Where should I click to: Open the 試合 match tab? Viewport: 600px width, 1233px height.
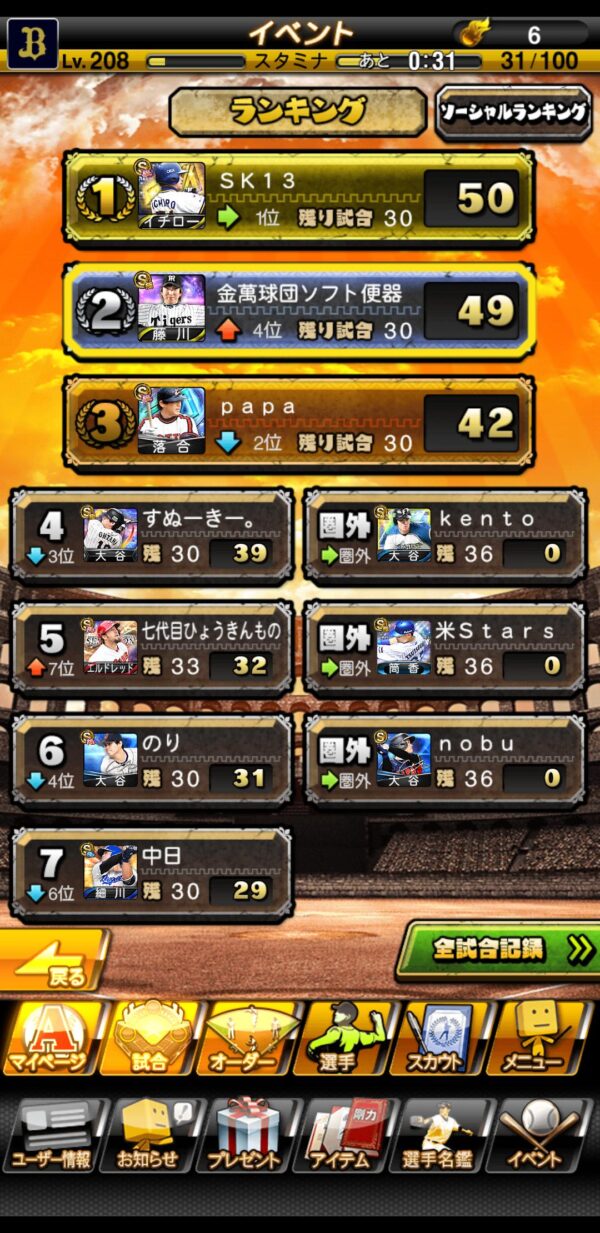pos(151,1040)
